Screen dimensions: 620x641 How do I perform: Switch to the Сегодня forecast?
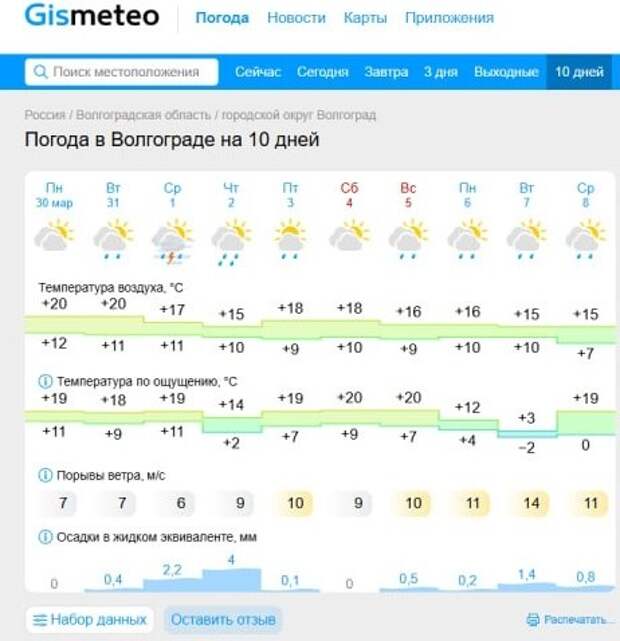[x=323, y=72]
